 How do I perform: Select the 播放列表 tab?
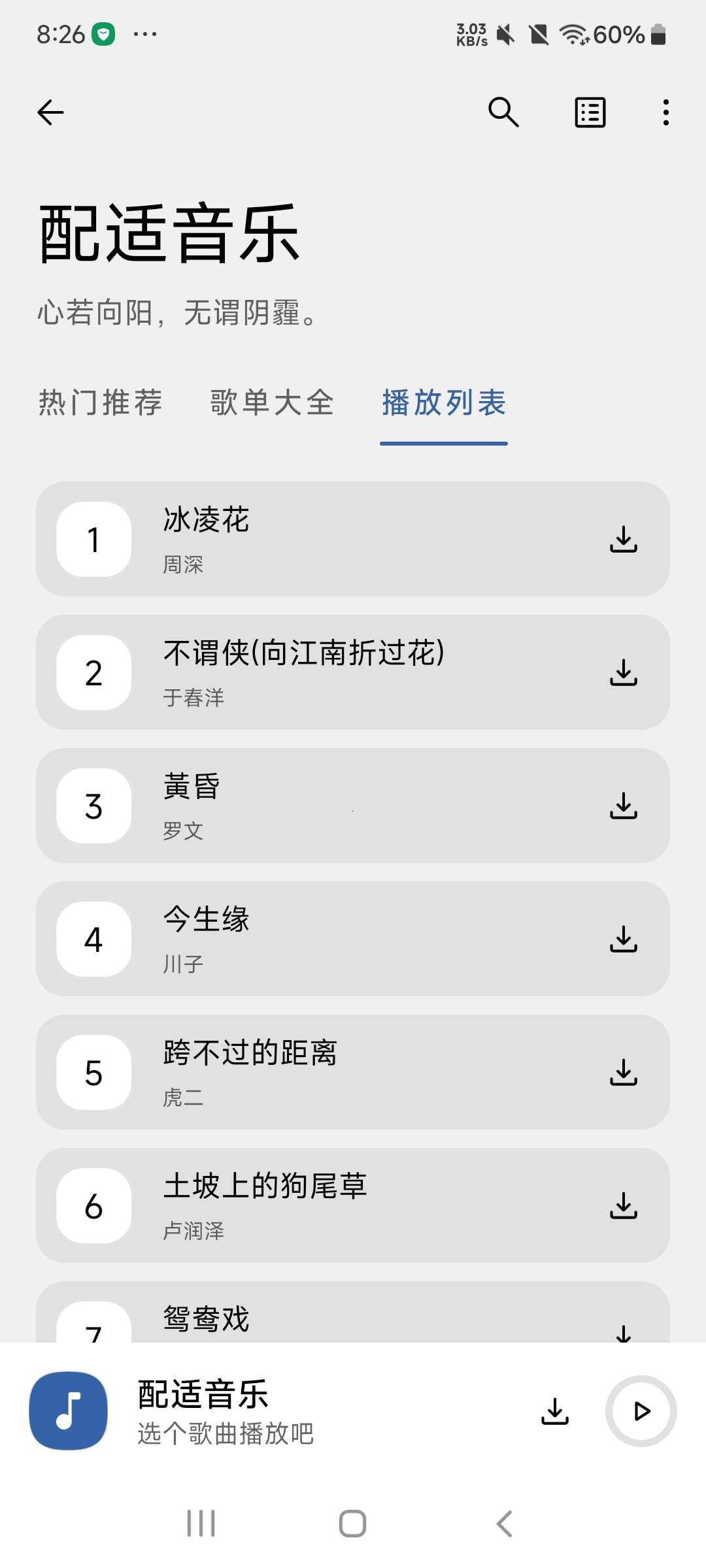(x=444, y=402)
